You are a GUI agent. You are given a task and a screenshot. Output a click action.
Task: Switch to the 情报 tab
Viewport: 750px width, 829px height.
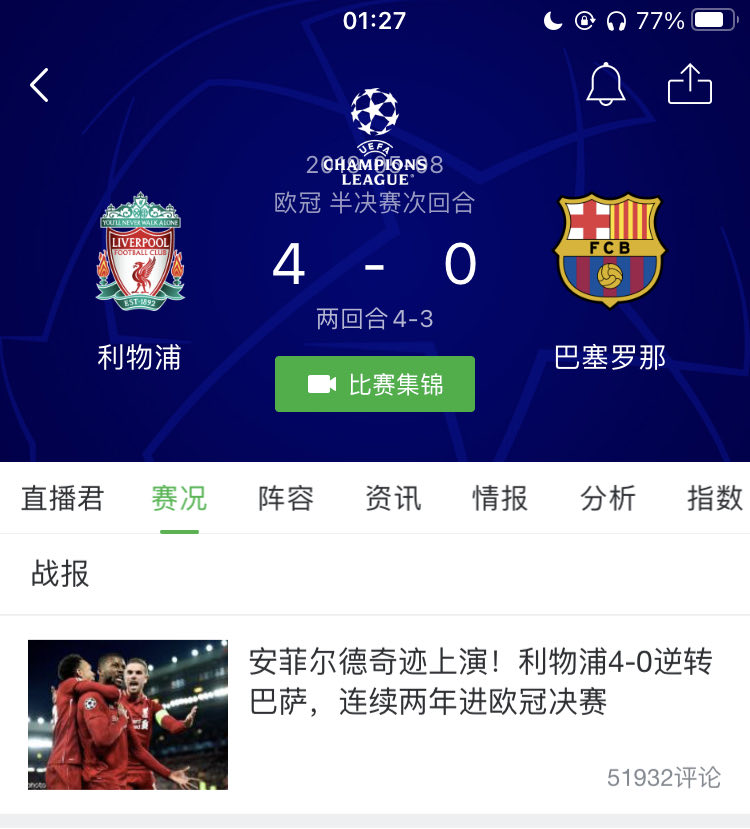500,498
